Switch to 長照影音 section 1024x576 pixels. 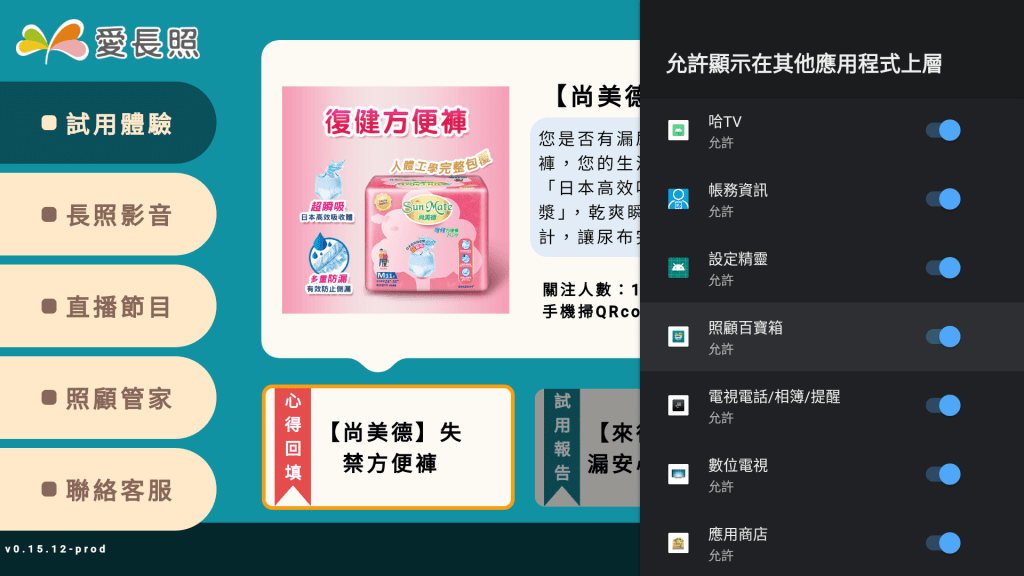point(108,215)
